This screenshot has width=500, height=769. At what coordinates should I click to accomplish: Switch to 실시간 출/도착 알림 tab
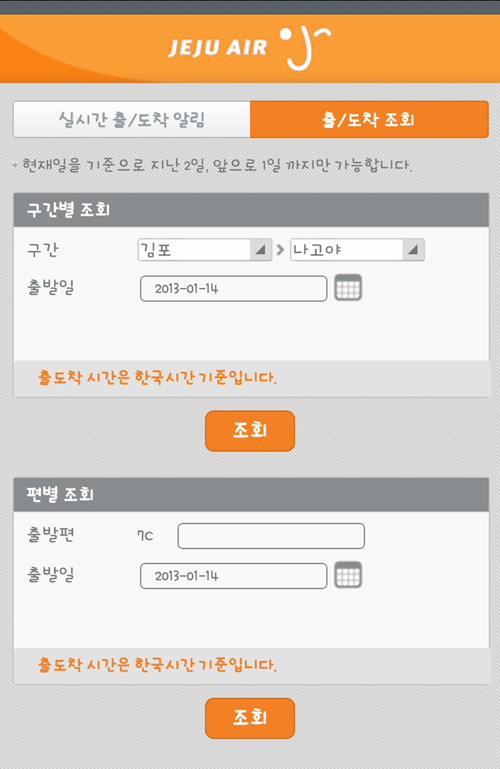point(132,119)
